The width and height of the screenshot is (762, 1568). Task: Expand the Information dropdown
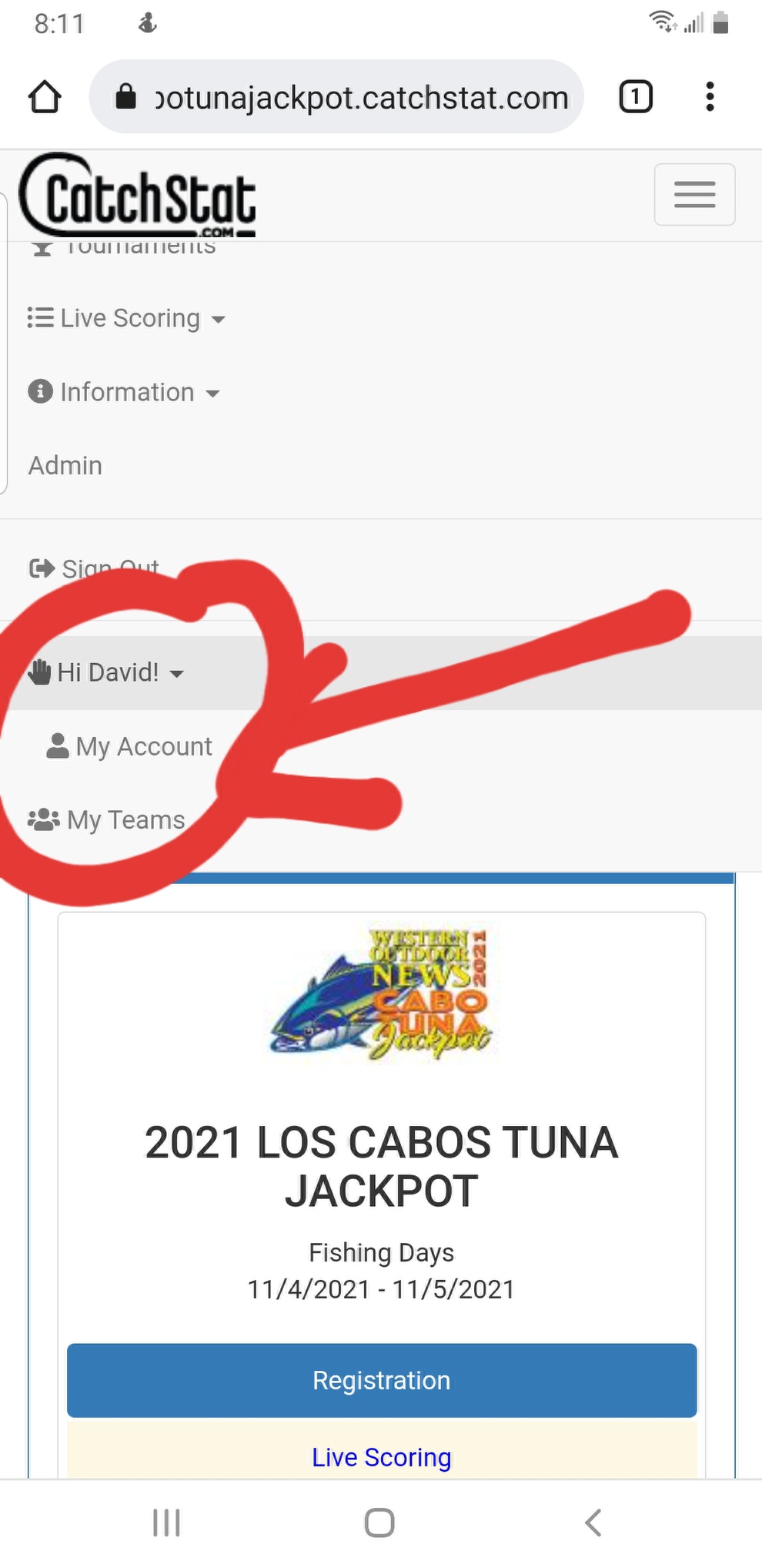125,392
